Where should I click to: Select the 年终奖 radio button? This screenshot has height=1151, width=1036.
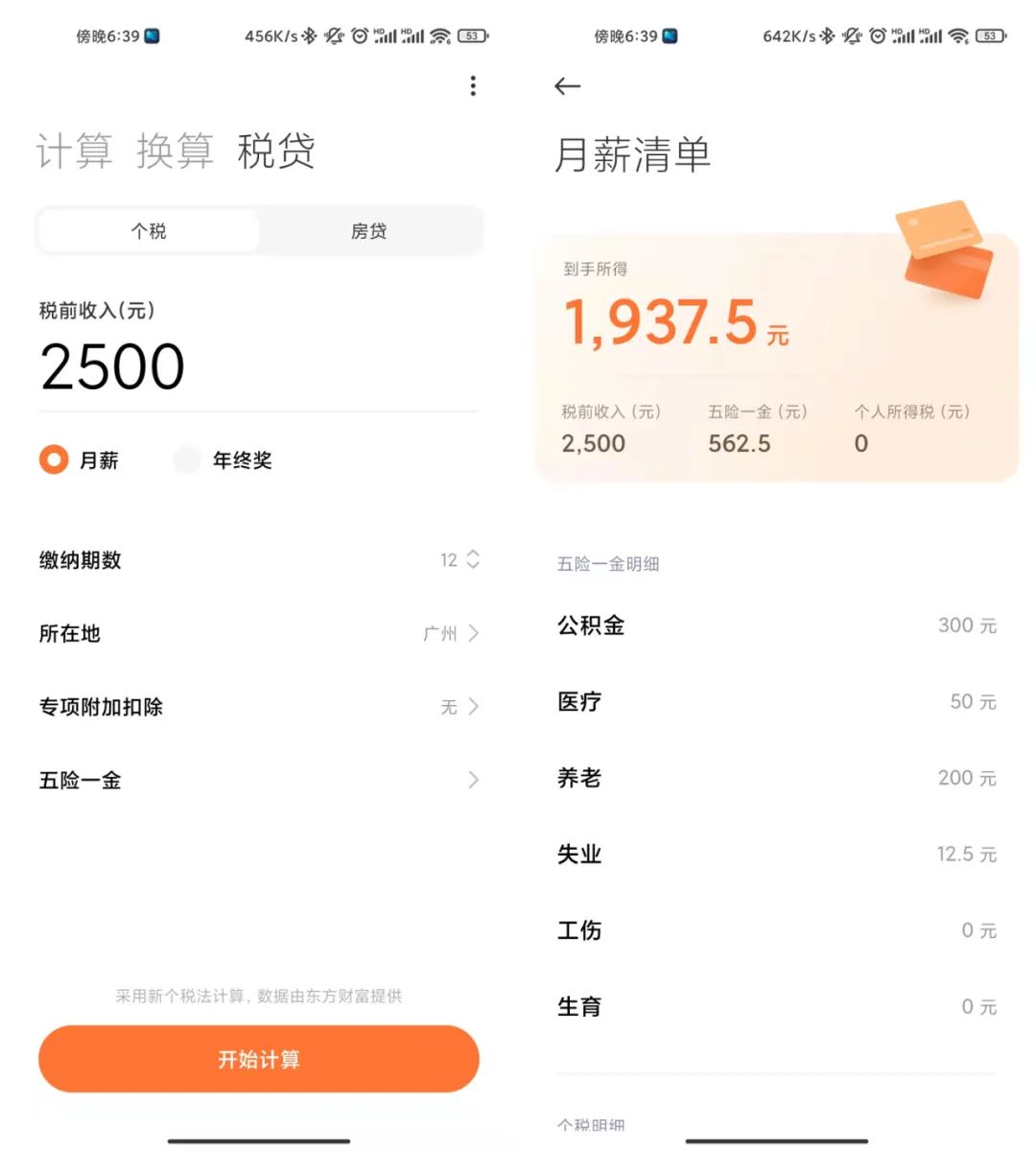(x=186, y=460)
